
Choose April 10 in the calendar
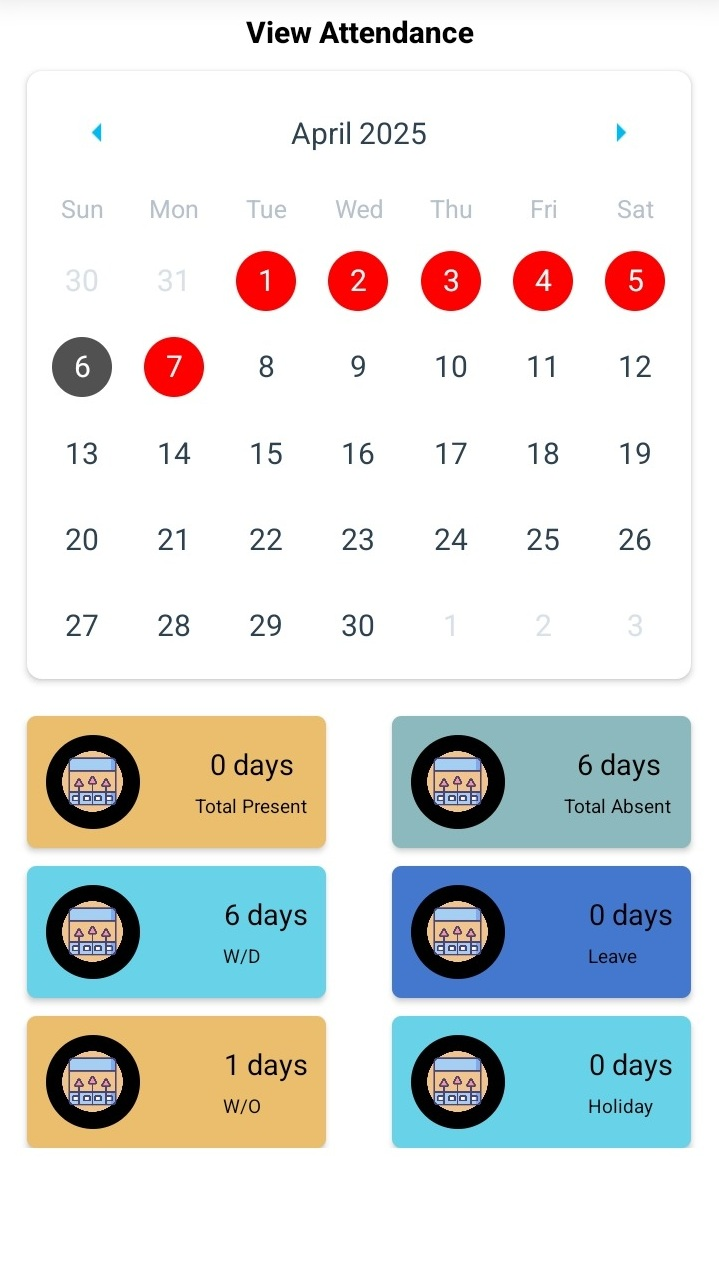point(451,367)
